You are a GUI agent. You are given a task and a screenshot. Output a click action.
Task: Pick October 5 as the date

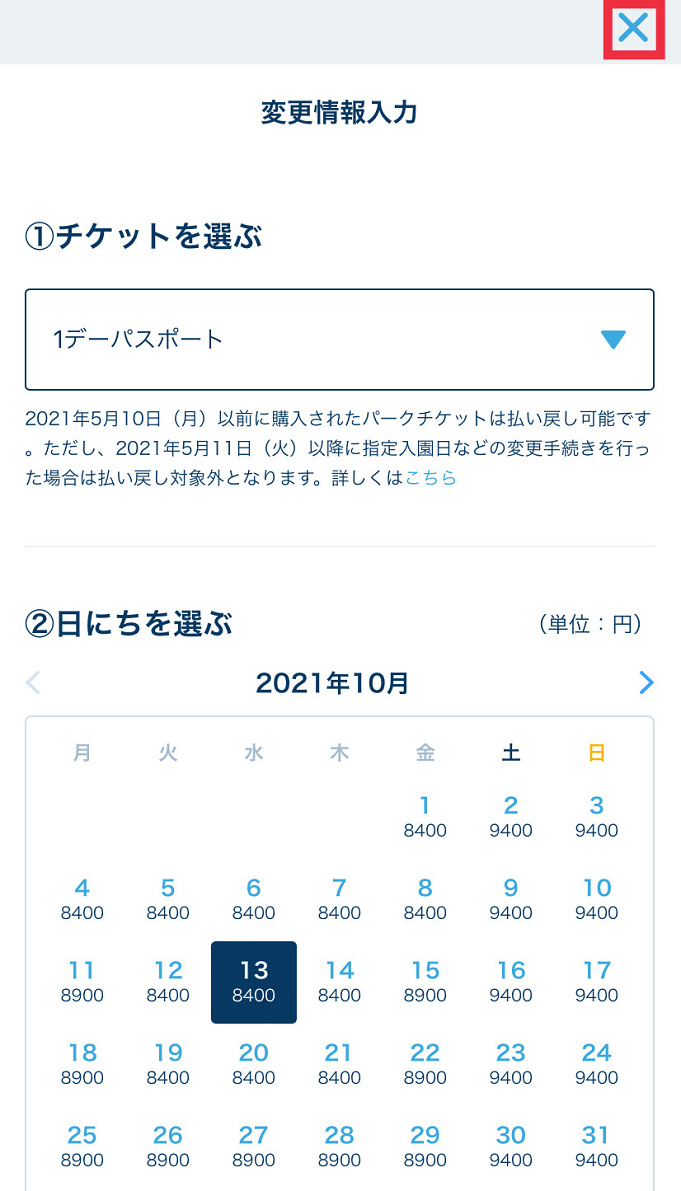coord(168,898)
